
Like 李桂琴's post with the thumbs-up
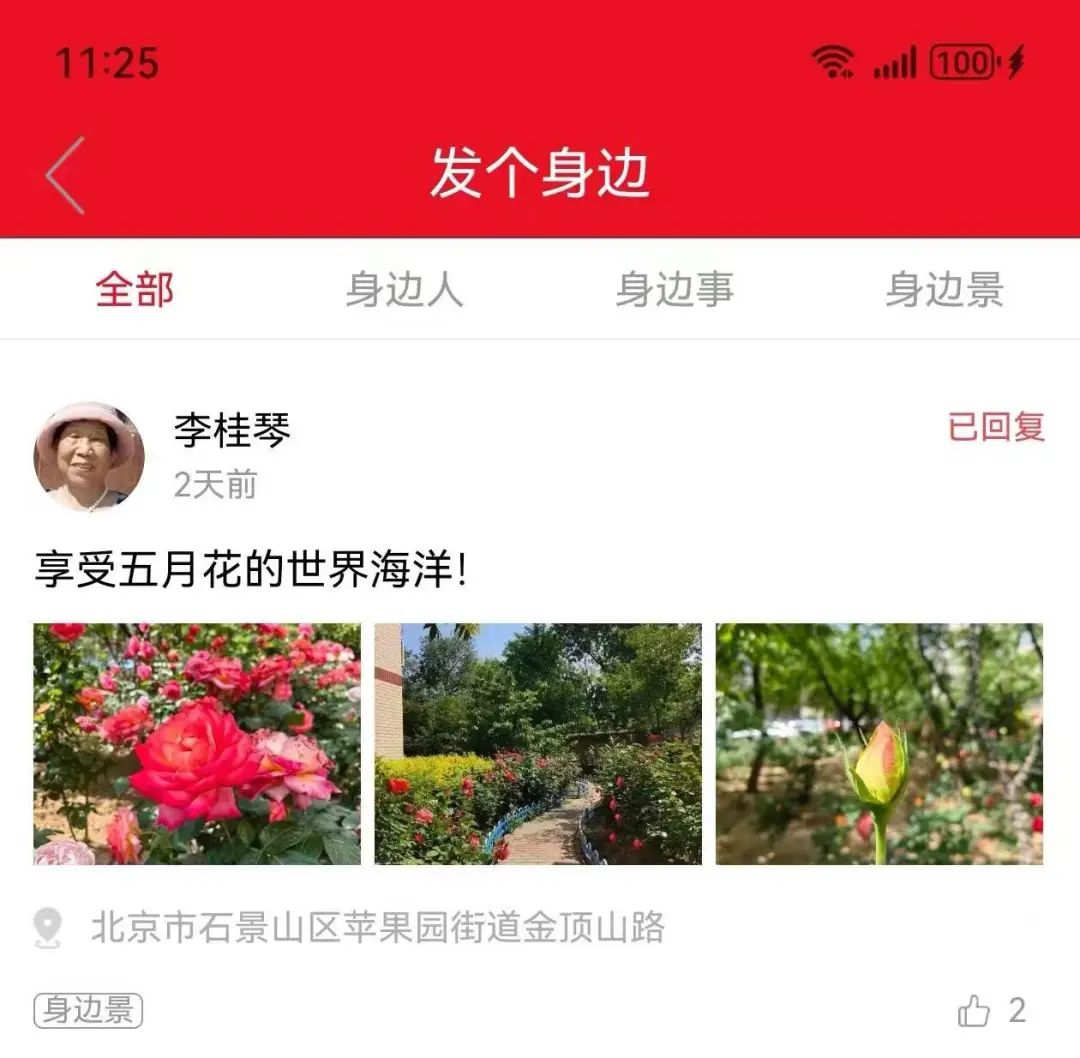tap(973, 1011)
